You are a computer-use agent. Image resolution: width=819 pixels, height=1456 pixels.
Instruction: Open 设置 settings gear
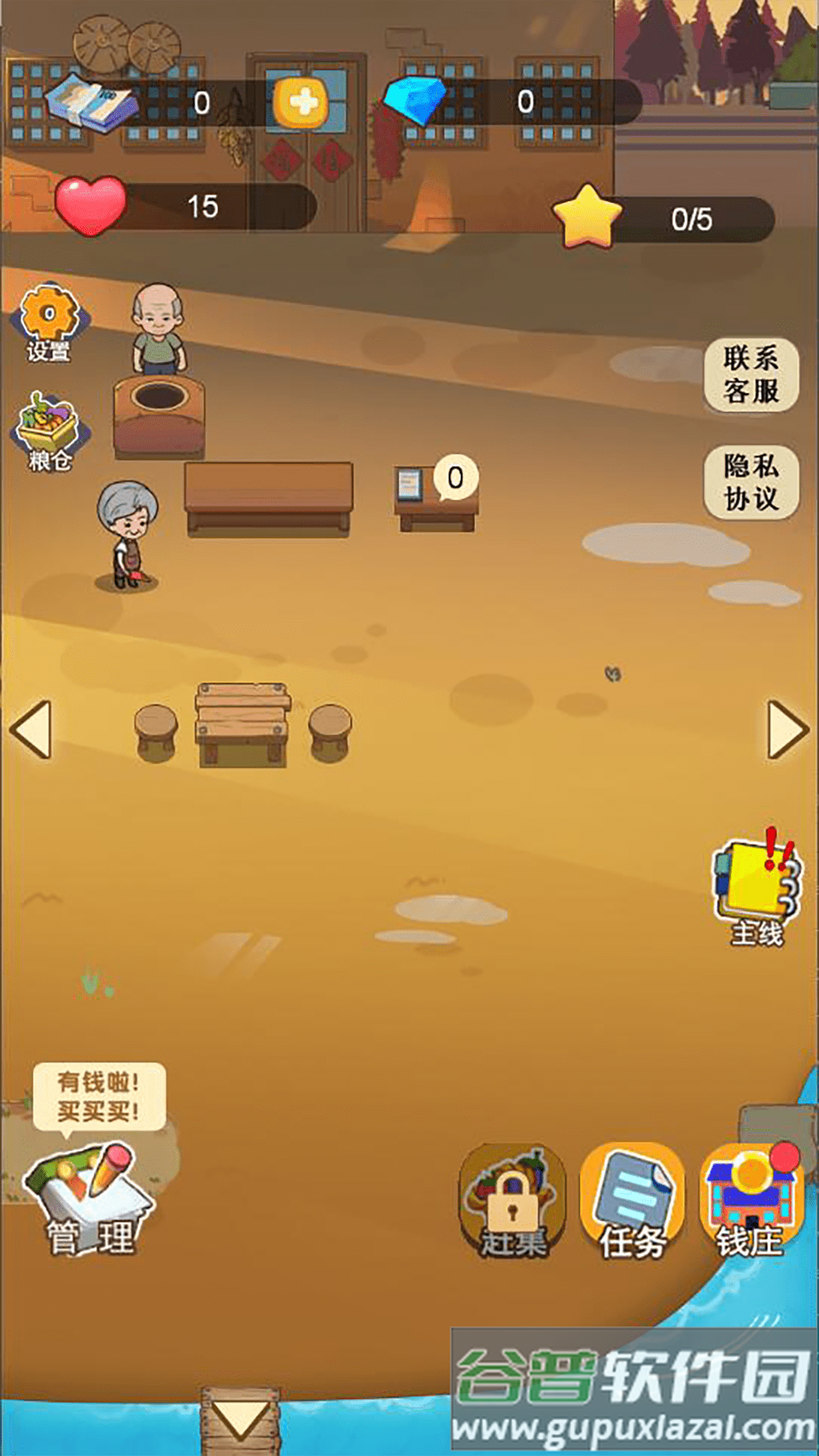click(49, 322)
